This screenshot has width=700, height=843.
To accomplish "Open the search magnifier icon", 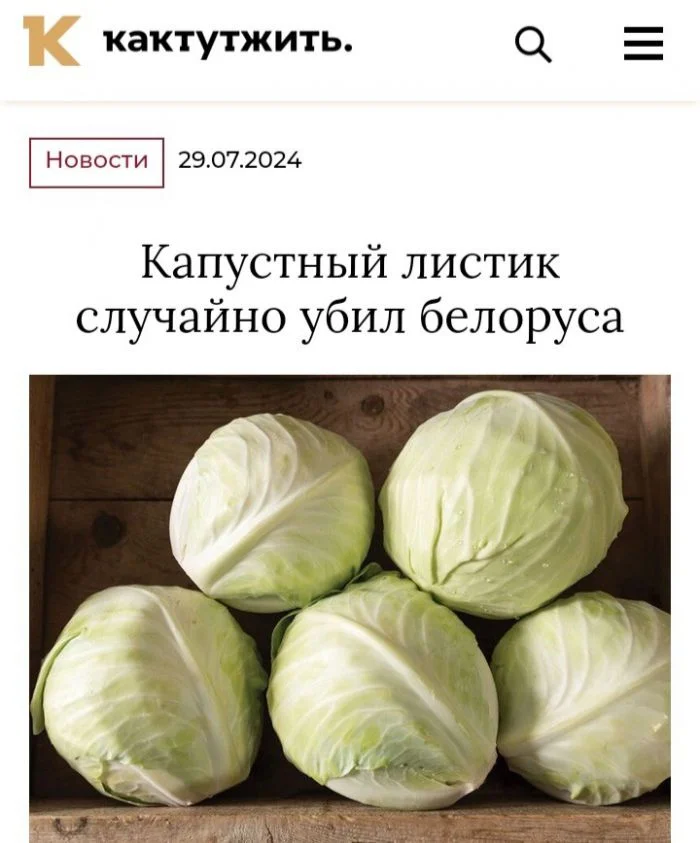I will pos(533,44).
